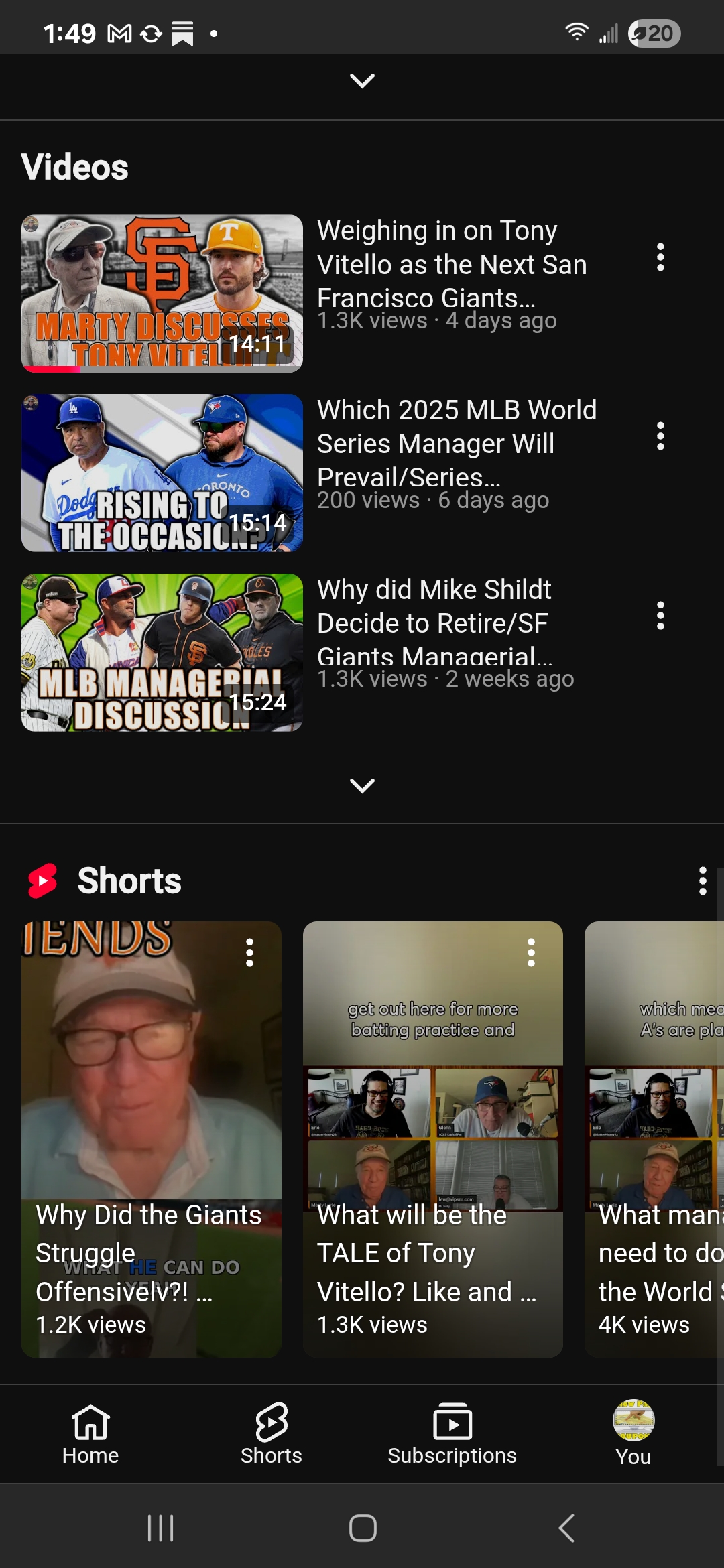Open the Subscriptions tab

(x=452, y=1433)
